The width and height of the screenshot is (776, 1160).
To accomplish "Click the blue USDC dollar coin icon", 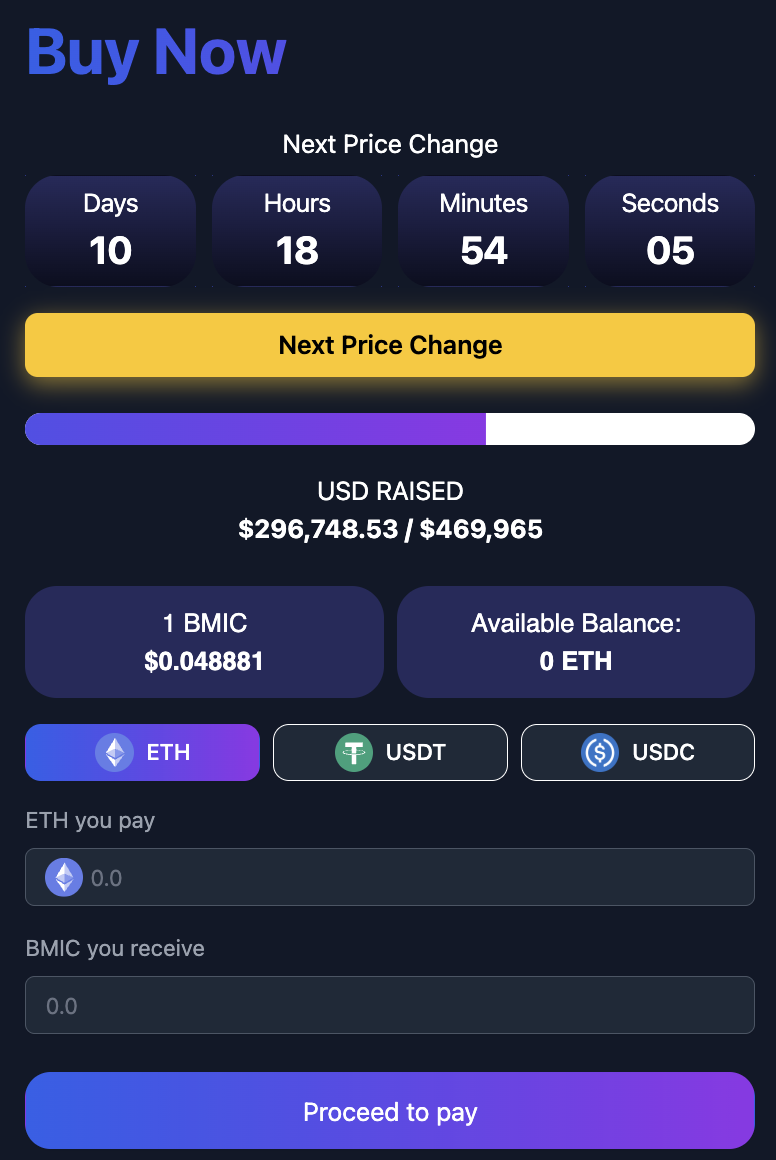I will click(x=599, y=752).
